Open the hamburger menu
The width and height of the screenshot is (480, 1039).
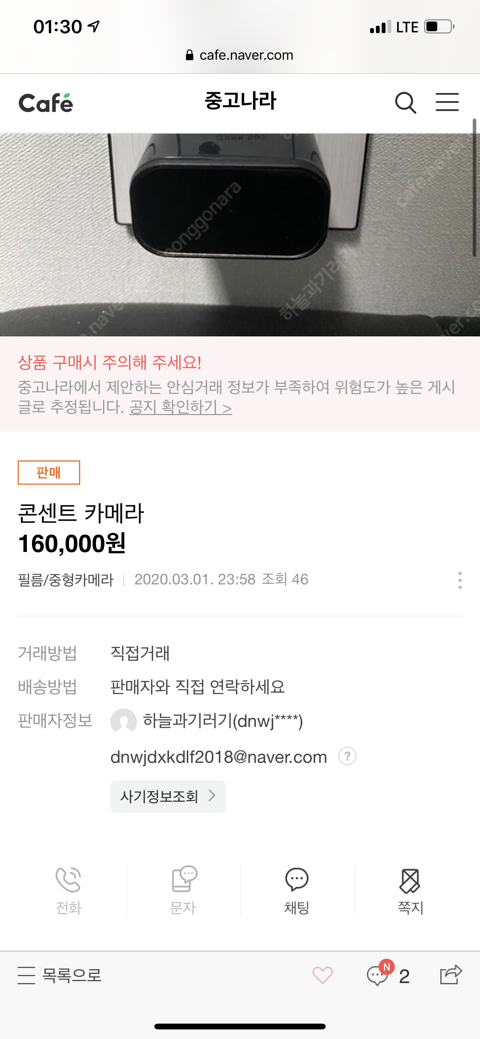(x=447, y=102)
